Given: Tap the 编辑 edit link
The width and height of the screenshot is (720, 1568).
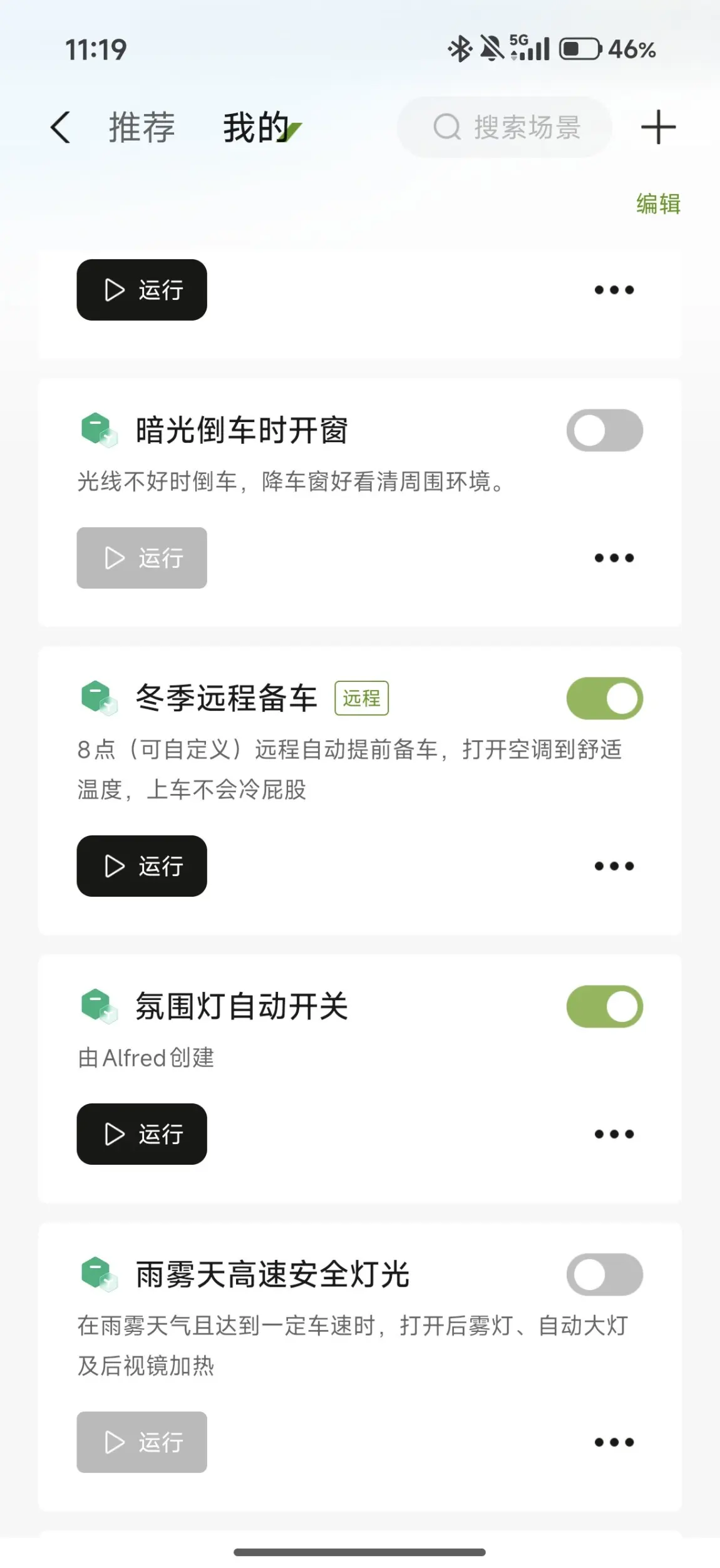Looking at the screenshot, I should coord(658,204).
